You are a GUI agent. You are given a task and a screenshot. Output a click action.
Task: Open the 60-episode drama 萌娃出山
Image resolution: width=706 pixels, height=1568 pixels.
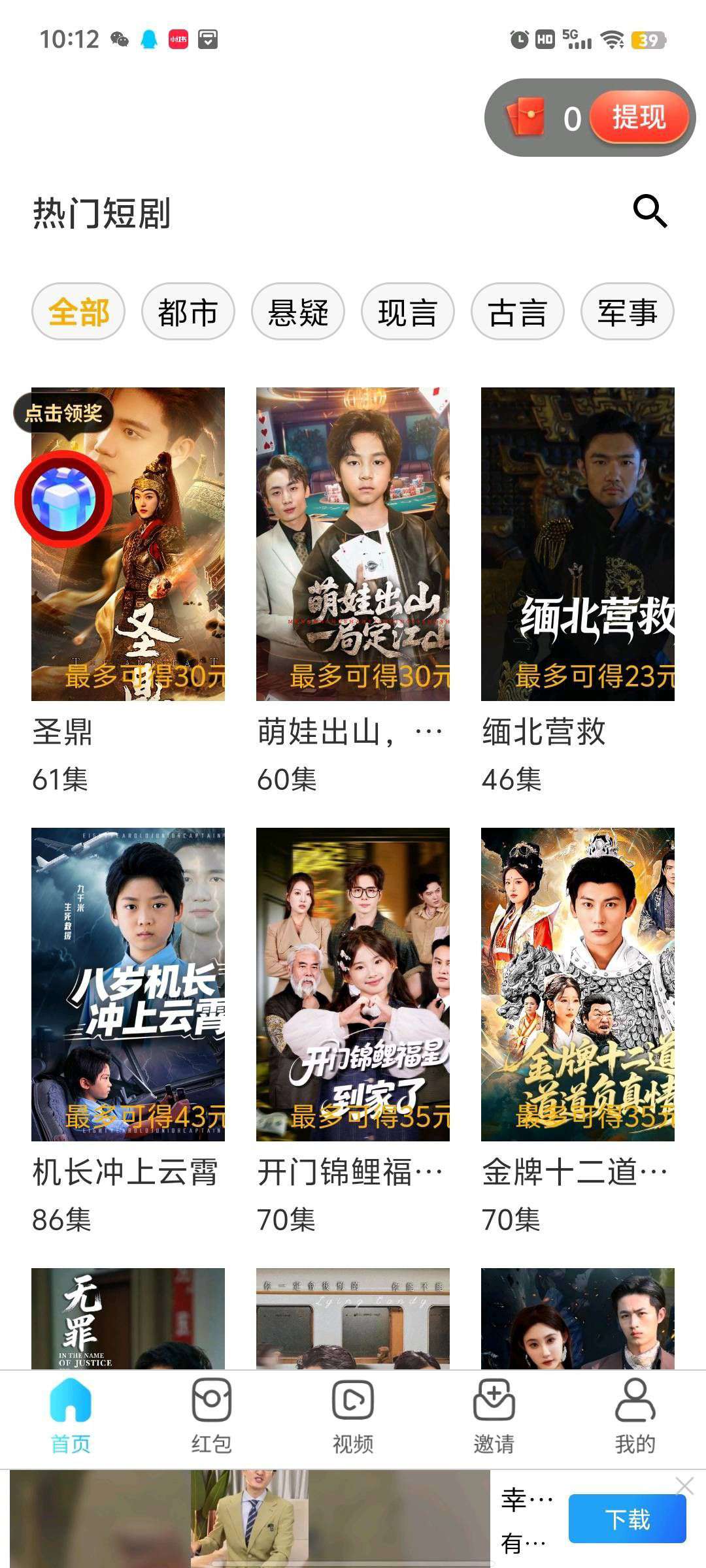353,544
